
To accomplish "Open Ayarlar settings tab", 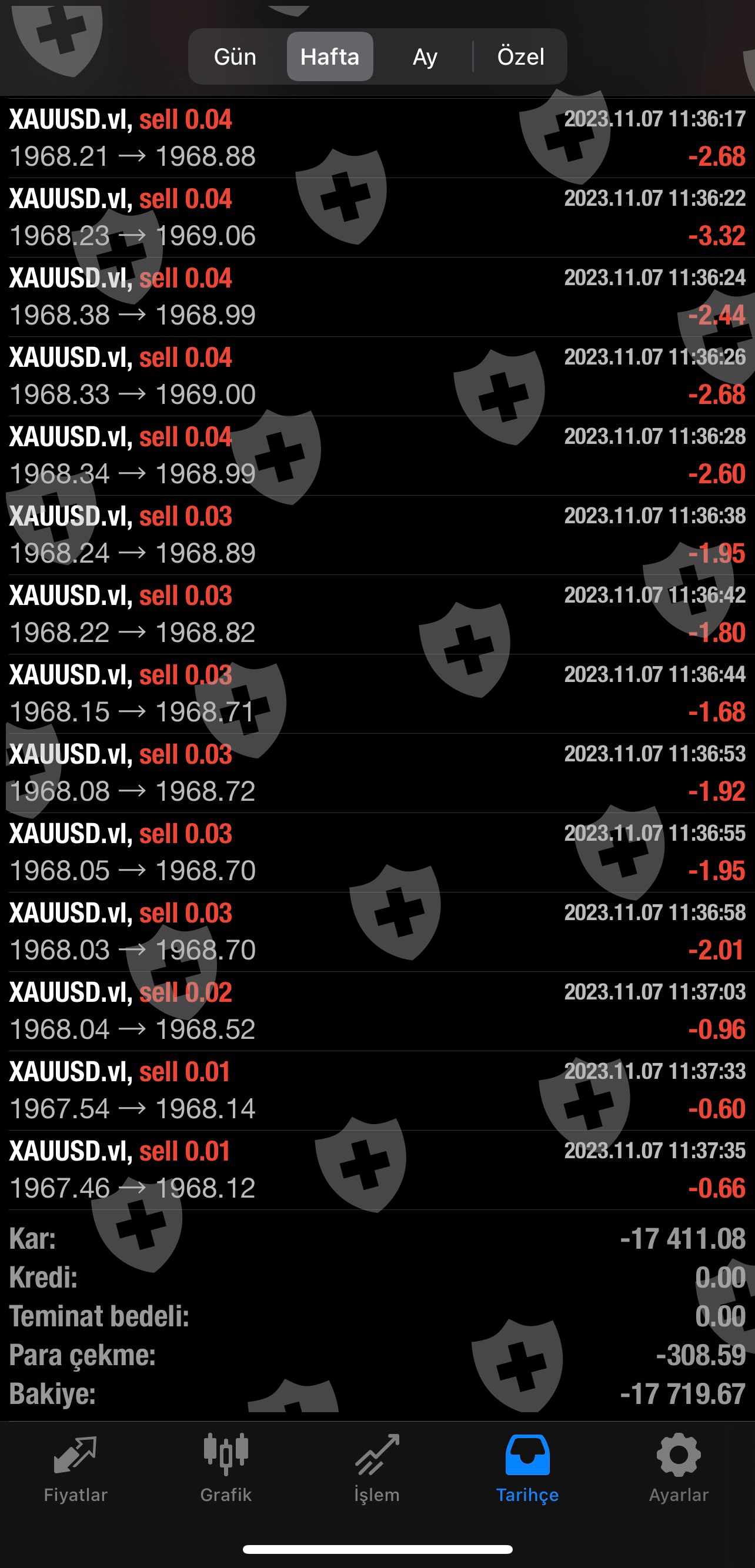I will pos(679,1468).
